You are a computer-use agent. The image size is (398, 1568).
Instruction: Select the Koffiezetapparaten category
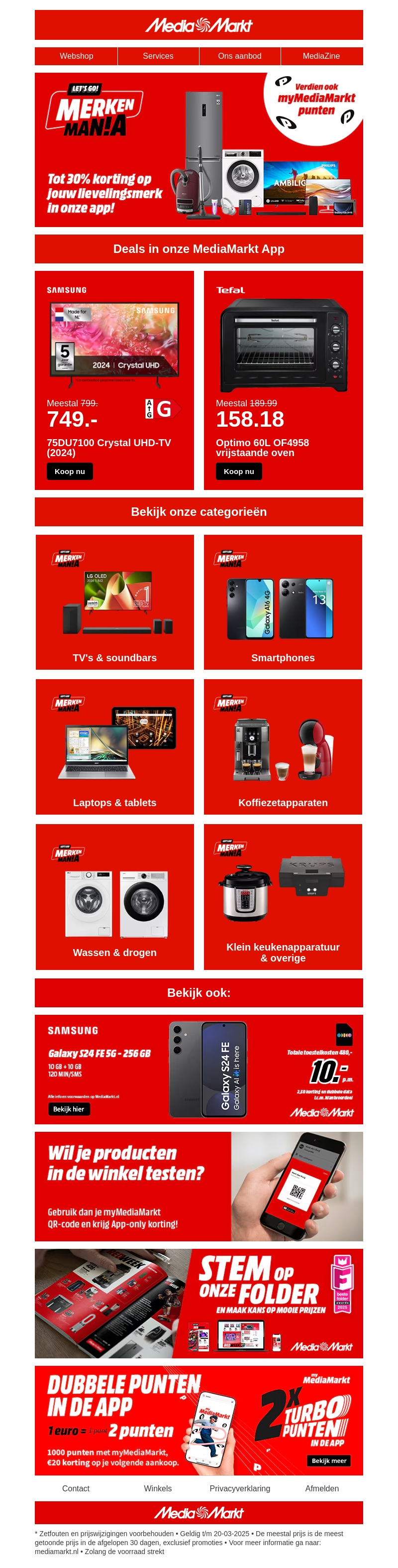[x=283, y=746]
